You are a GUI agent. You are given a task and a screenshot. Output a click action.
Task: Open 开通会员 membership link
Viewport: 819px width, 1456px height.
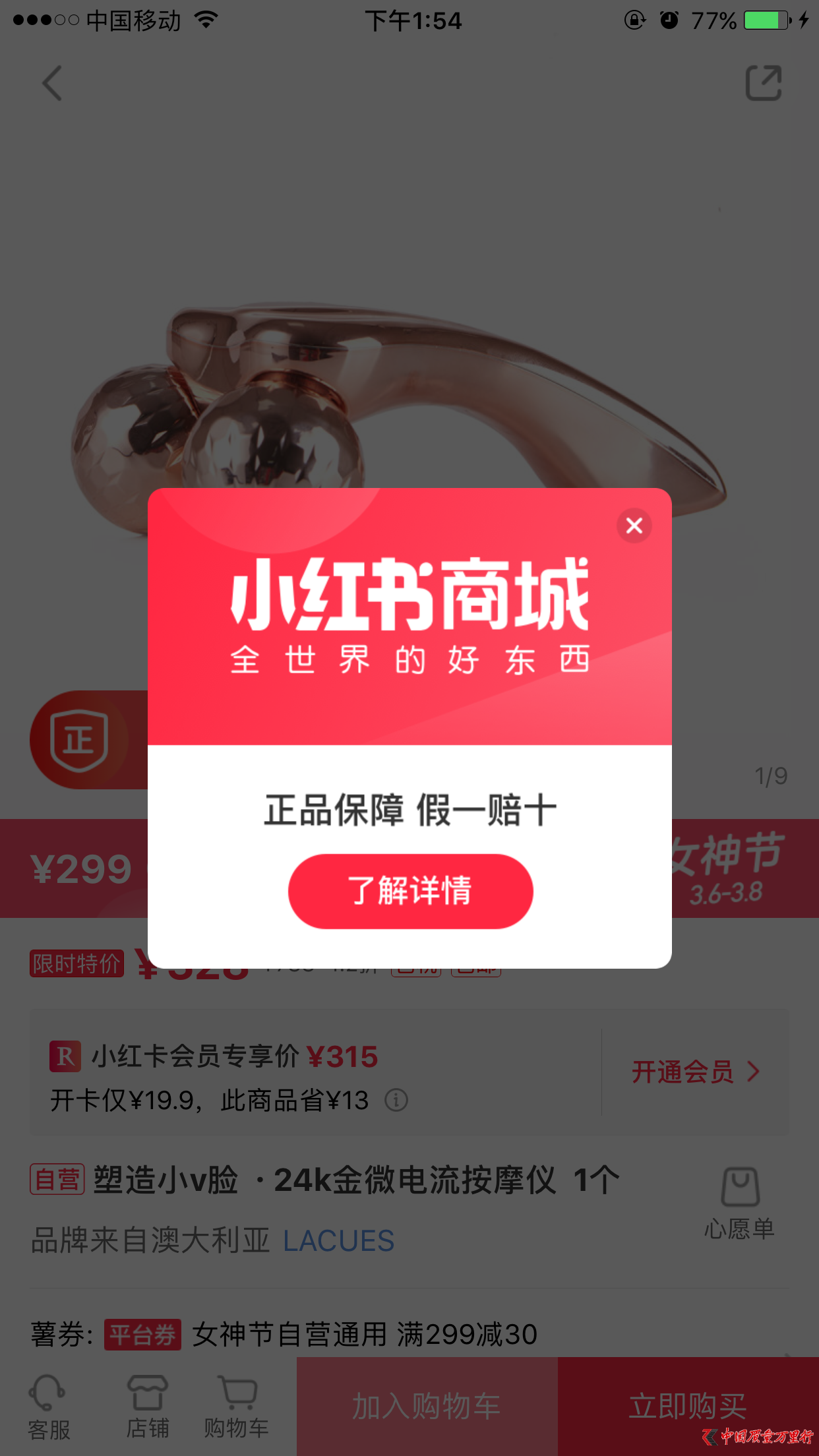[x=694, y=1072]
